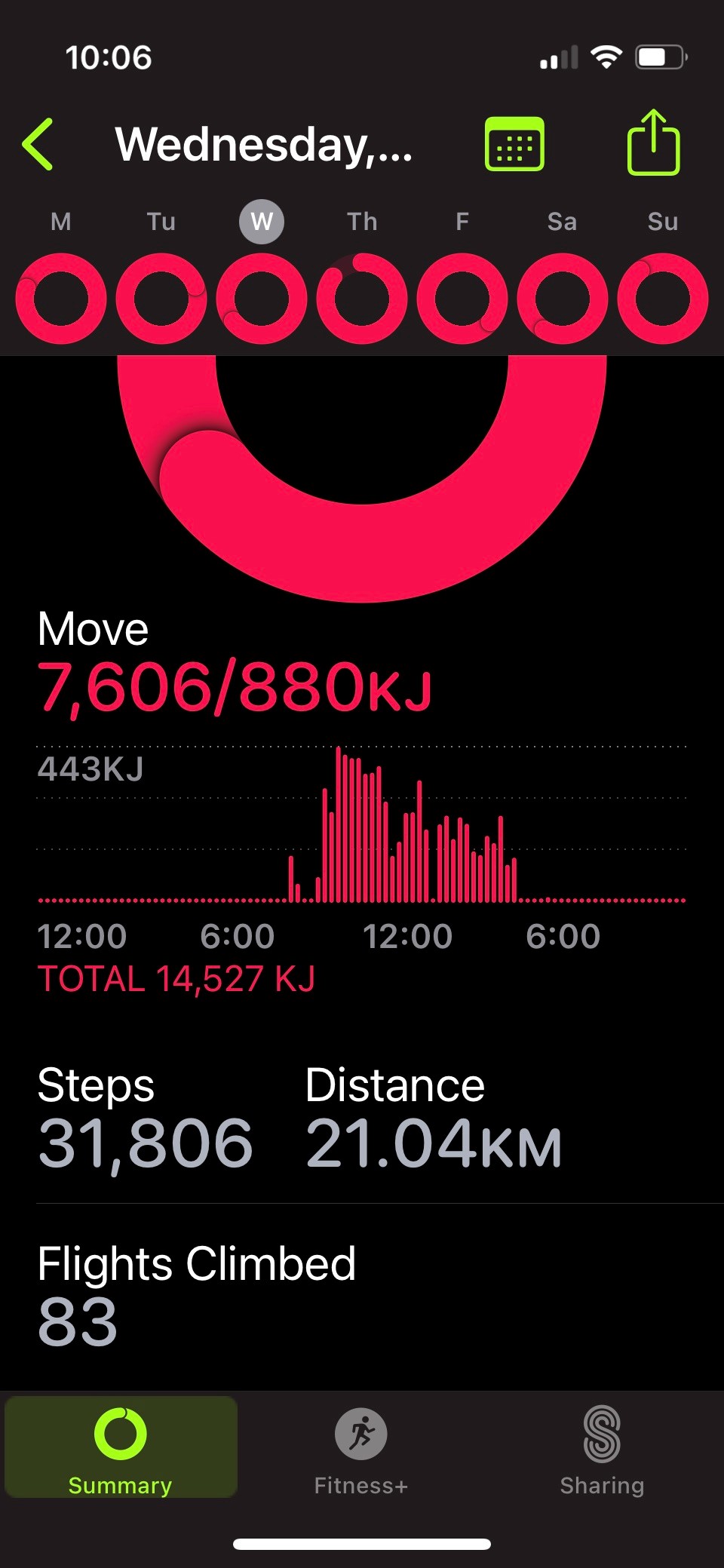Share this activity summary
Image resolution: width=724 pixels, height=1568 pixels.
pyautogui.click(x=653, y=143)
